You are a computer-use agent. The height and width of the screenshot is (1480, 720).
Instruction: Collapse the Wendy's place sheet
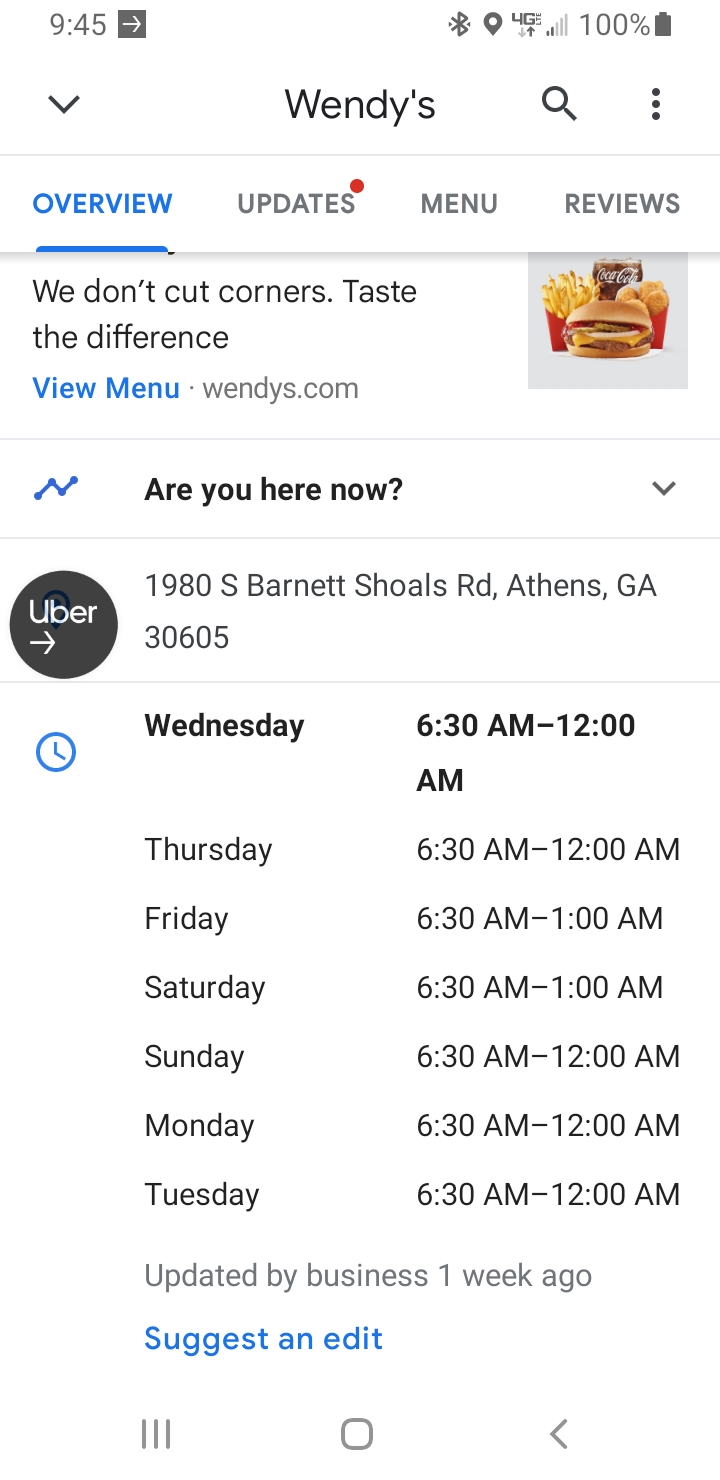coord(63,104)
